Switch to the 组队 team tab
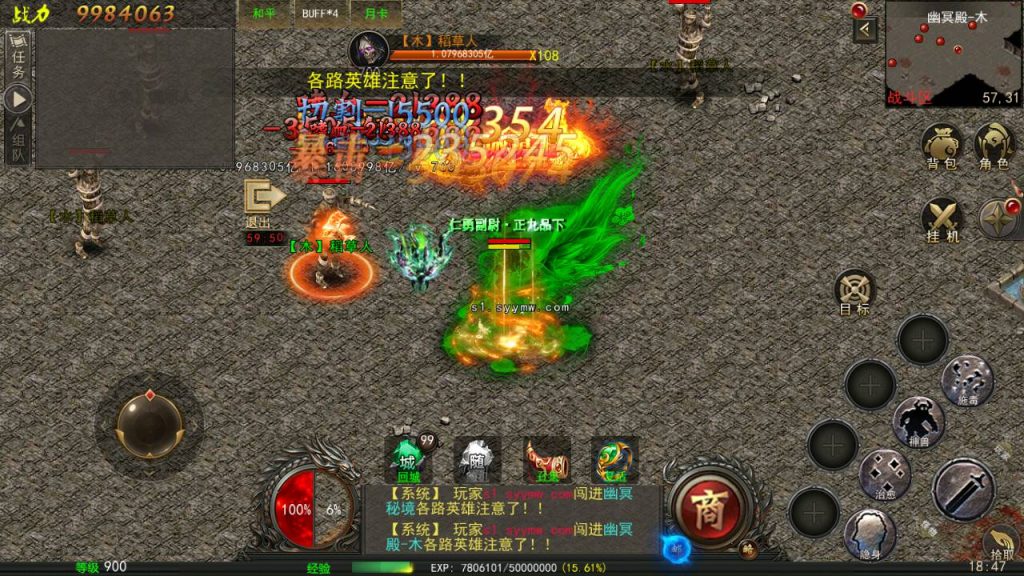Viewport: 1024px width, 576px height. (17, 140)
